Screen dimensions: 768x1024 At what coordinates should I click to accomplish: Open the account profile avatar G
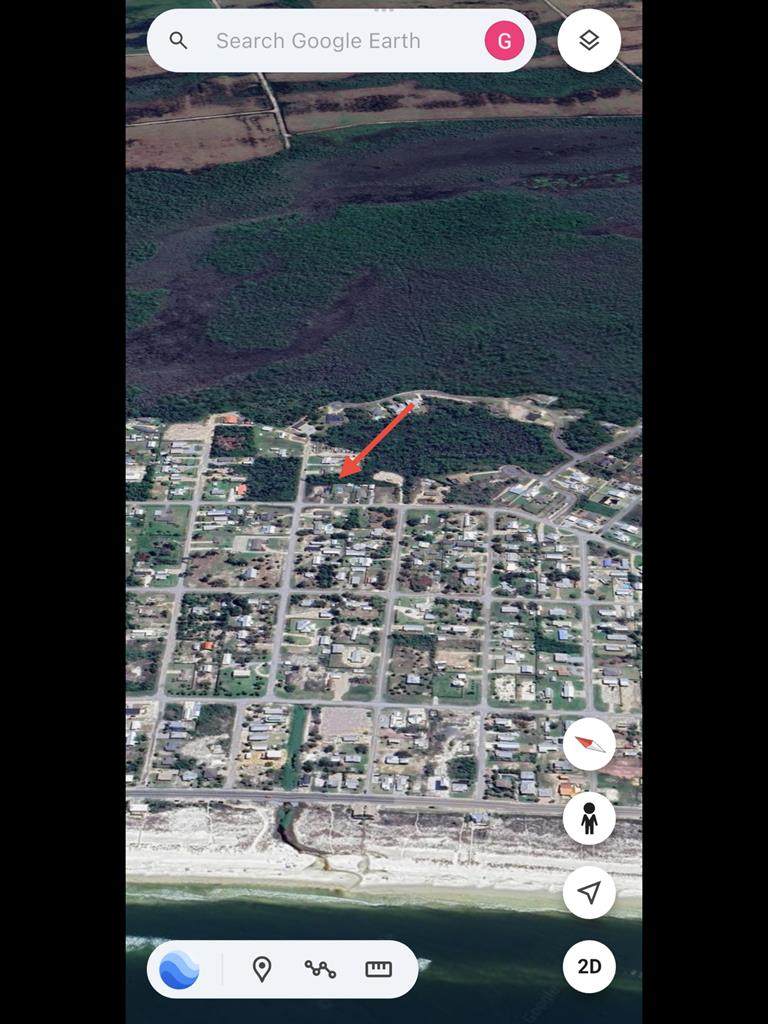(504, 41)
